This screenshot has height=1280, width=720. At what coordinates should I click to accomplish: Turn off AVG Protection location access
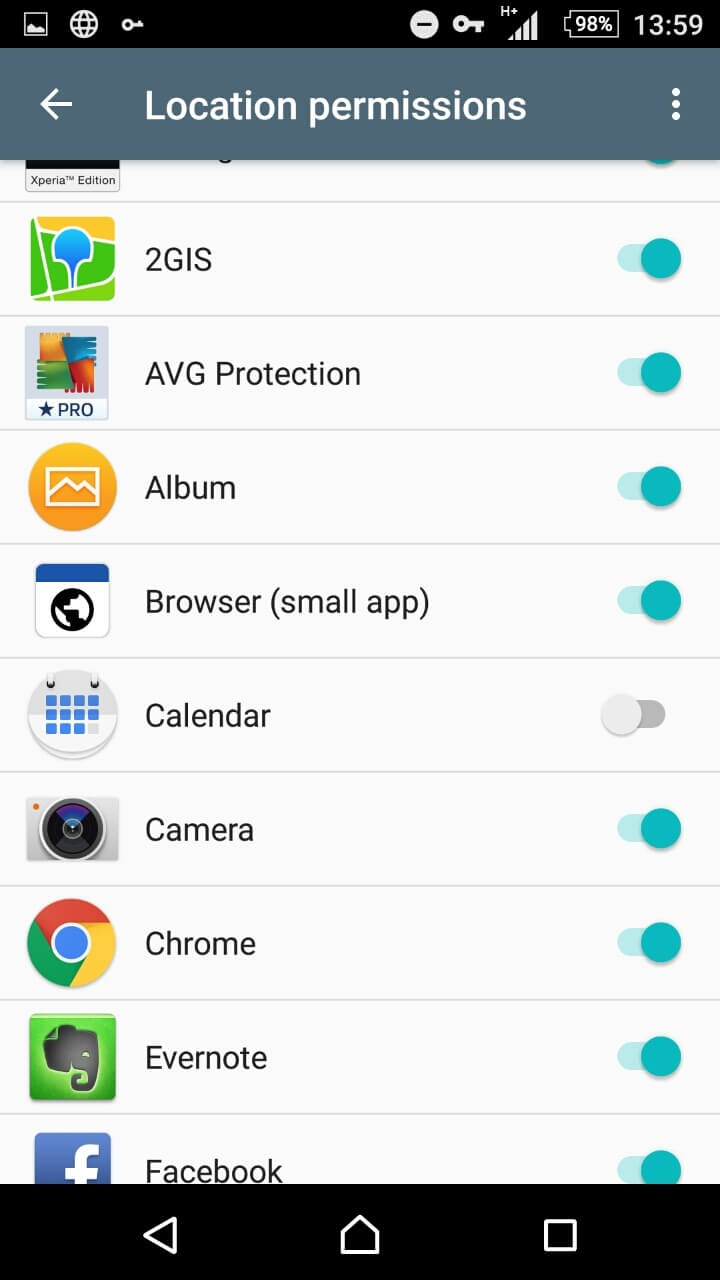click(650, 373)
